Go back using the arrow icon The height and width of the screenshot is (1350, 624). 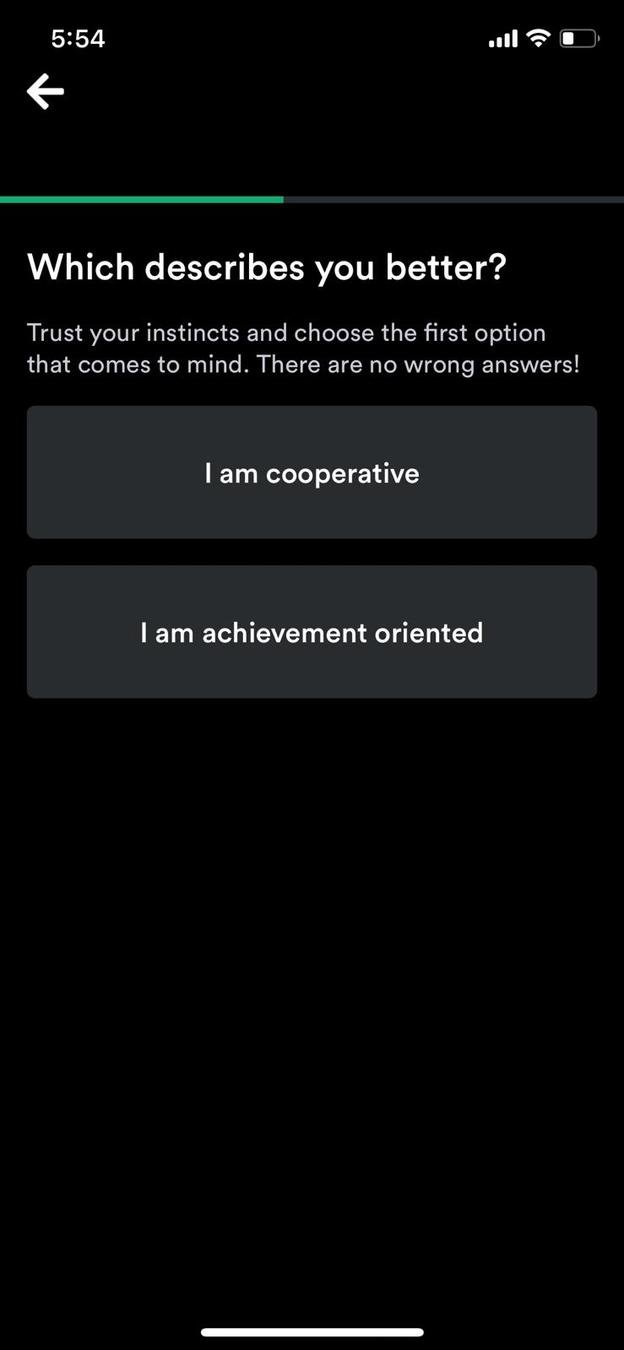(46, 92)
